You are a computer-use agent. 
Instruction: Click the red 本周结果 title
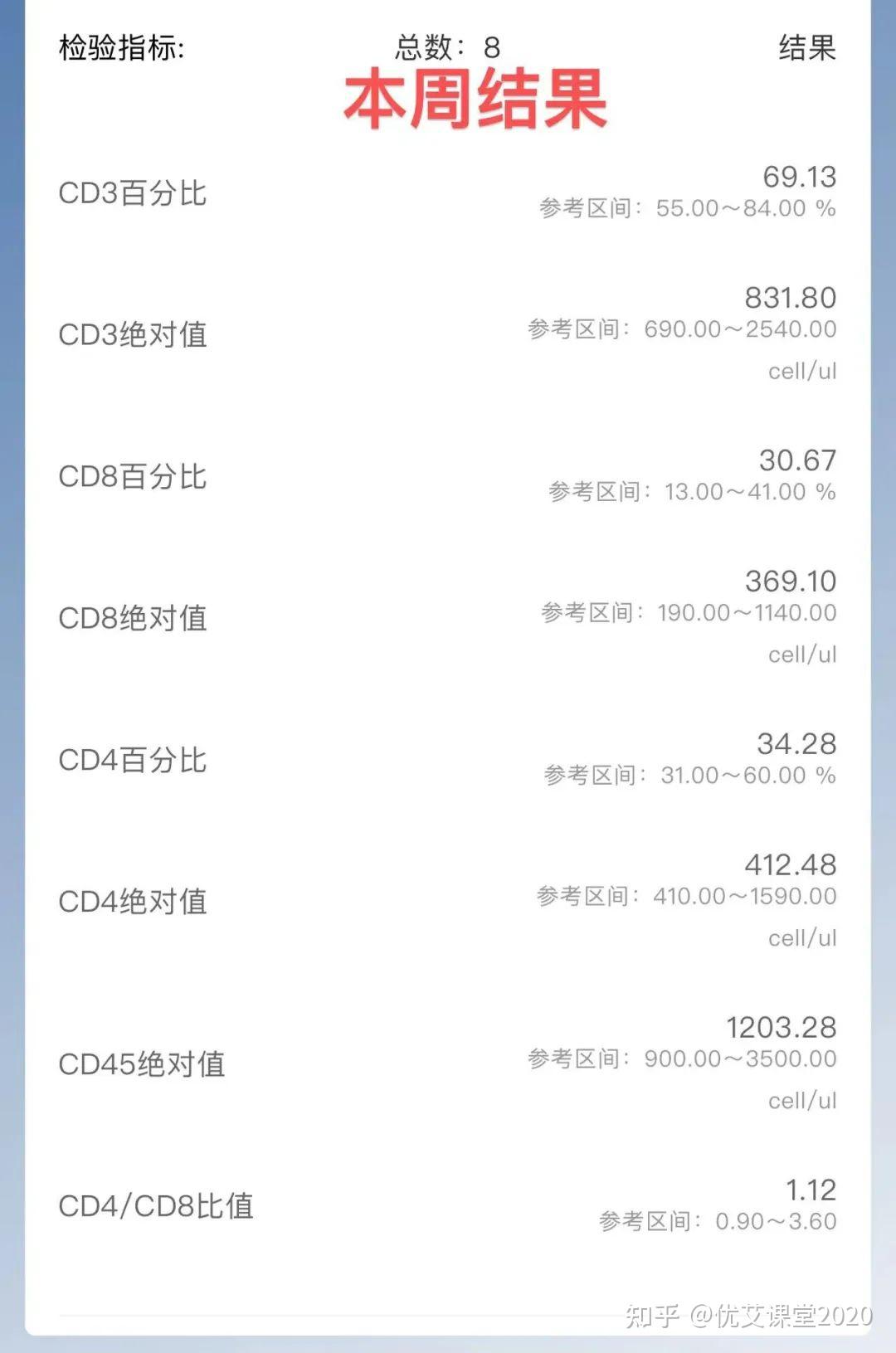(477, 102)
